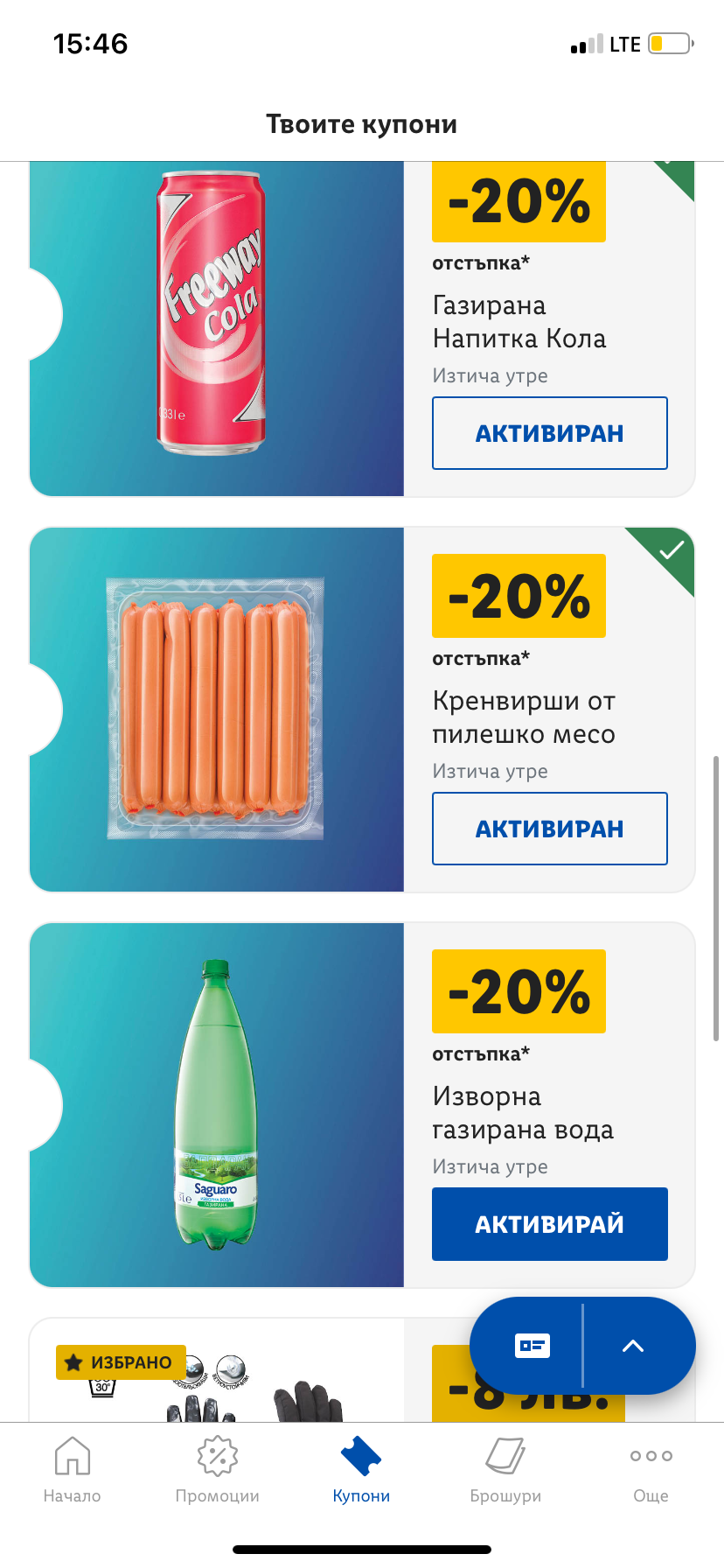Viewport: 724px width, 1568px height.
Task: Tap АКТИВИРАН on Кренвирши от пилешко месо
Action: coord(549,829)
